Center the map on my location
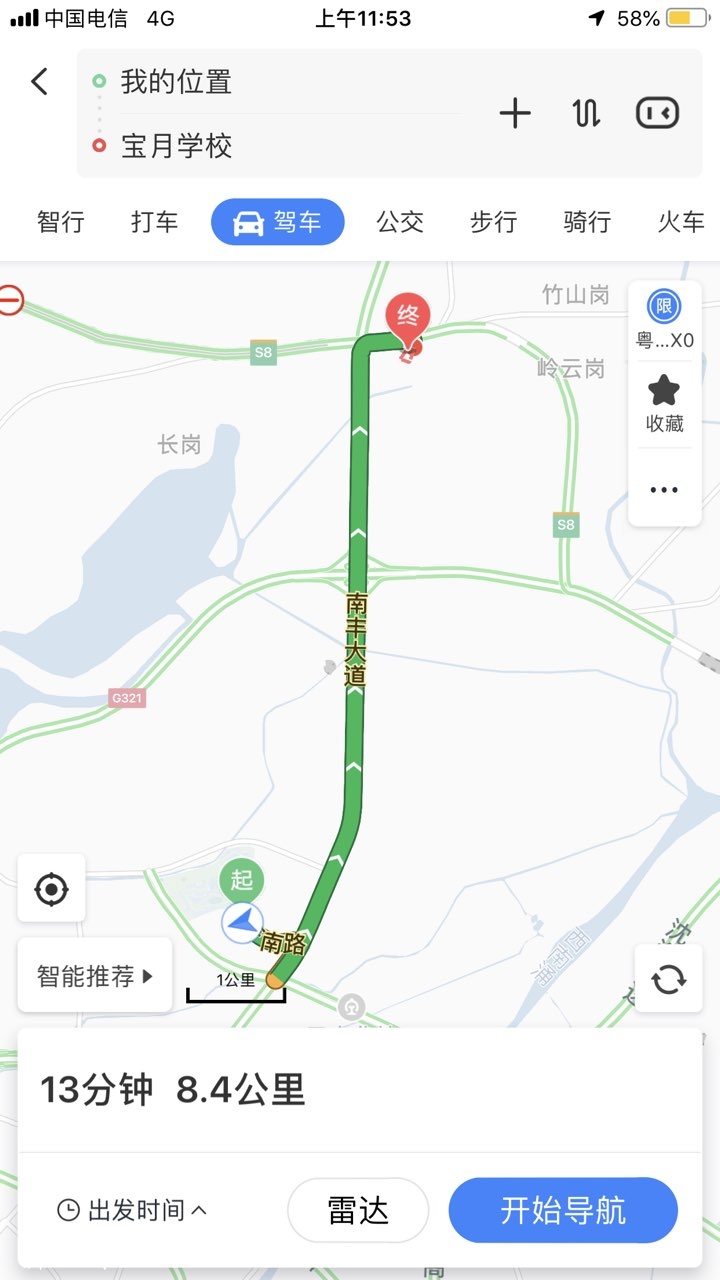This screenshot has height=1280, width=720. tap(51, 888)
